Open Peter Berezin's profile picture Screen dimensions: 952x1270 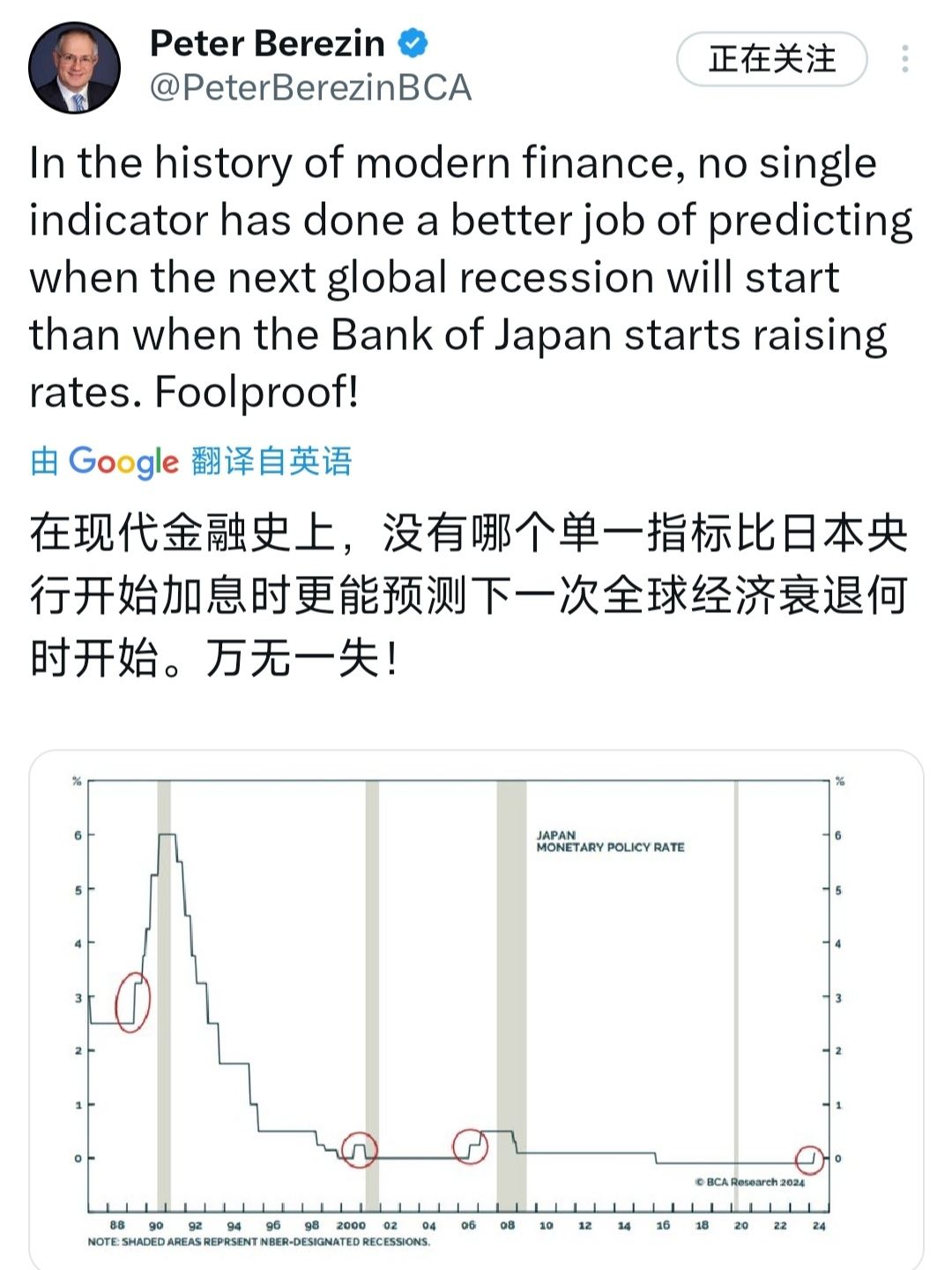tap(74, 69)
